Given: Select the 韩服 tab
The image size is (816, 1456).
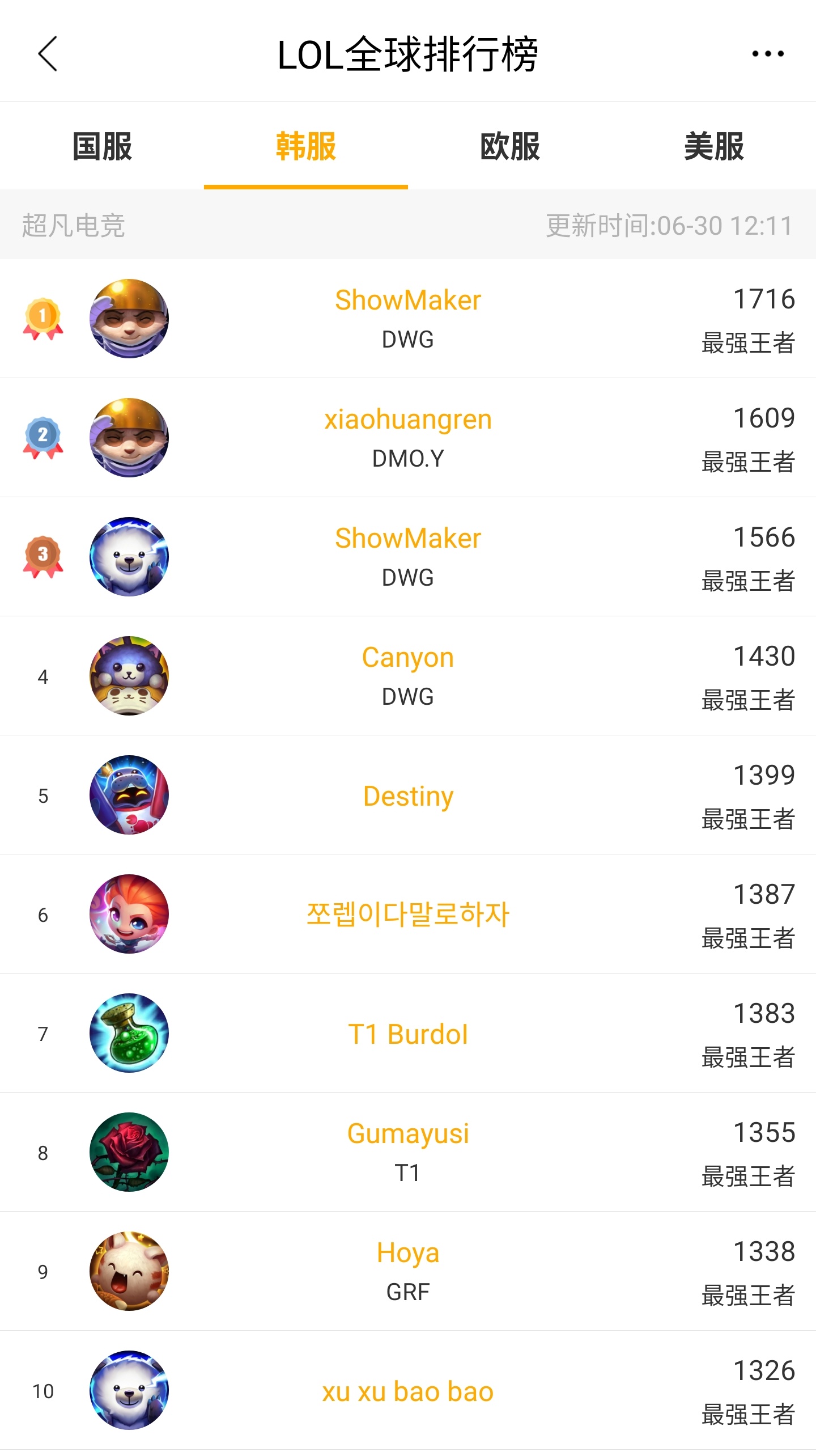Looking at the screenshot, I should [x=306, y=146].
